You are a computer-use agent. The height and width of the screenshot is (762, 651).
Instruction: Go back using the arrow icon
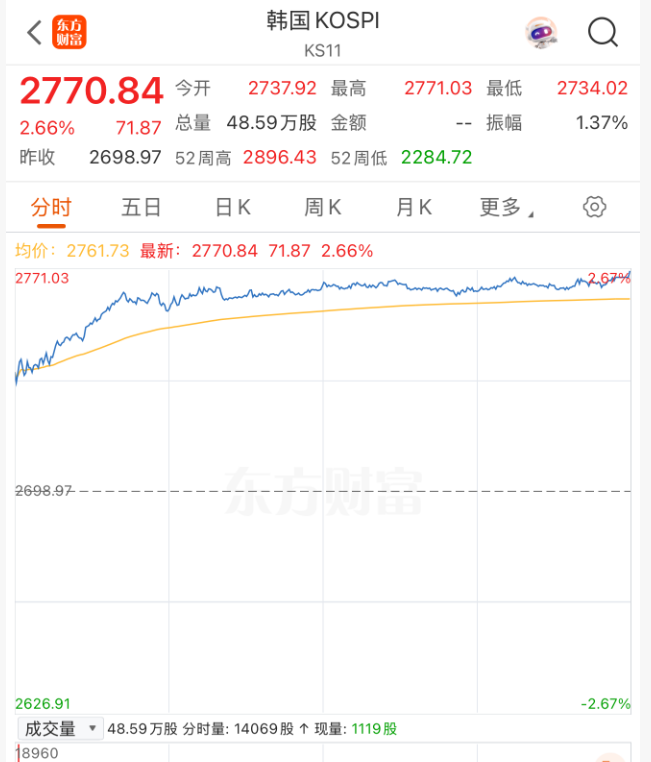[34, 32]
